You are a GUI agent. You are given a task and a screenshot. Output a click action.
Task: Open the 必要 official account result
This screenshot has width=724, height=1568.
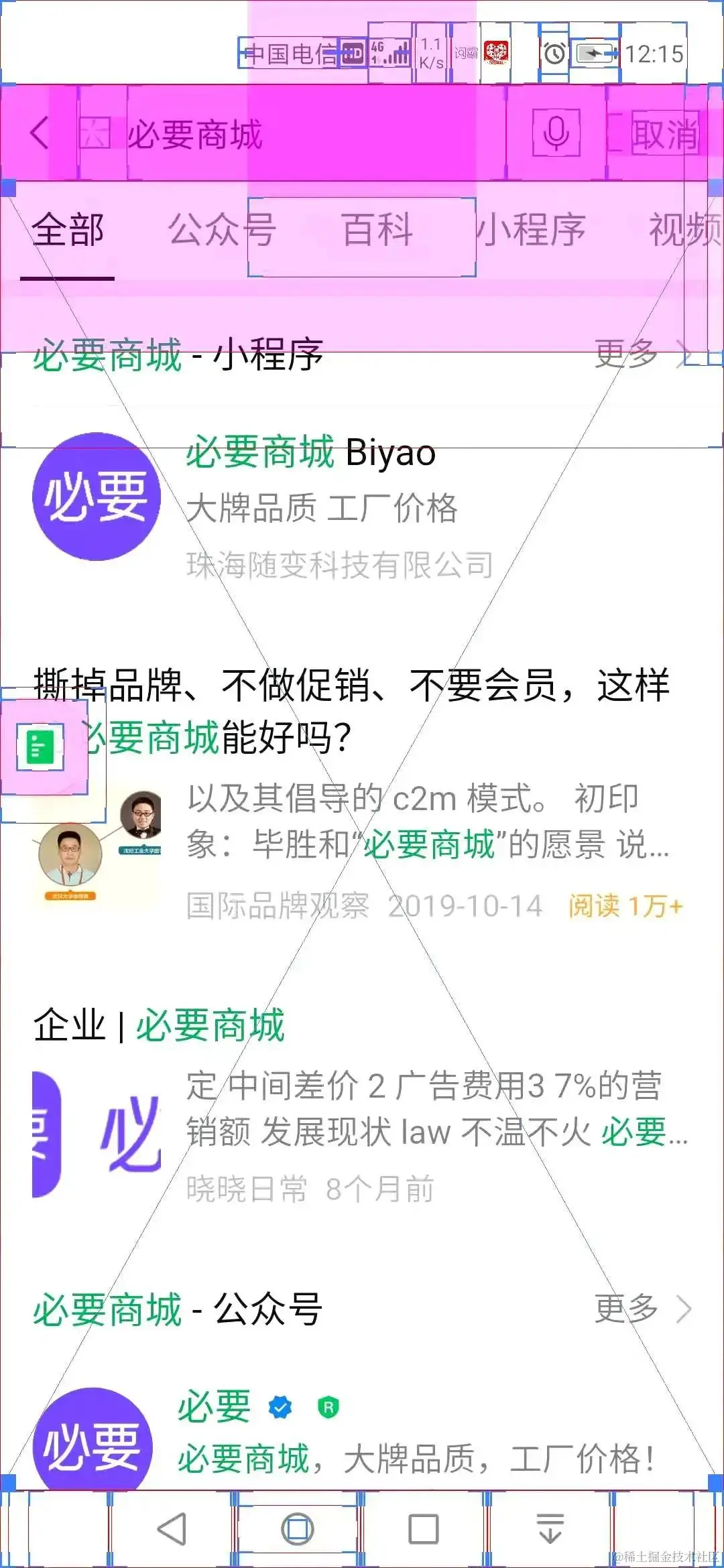(362, 1434)
